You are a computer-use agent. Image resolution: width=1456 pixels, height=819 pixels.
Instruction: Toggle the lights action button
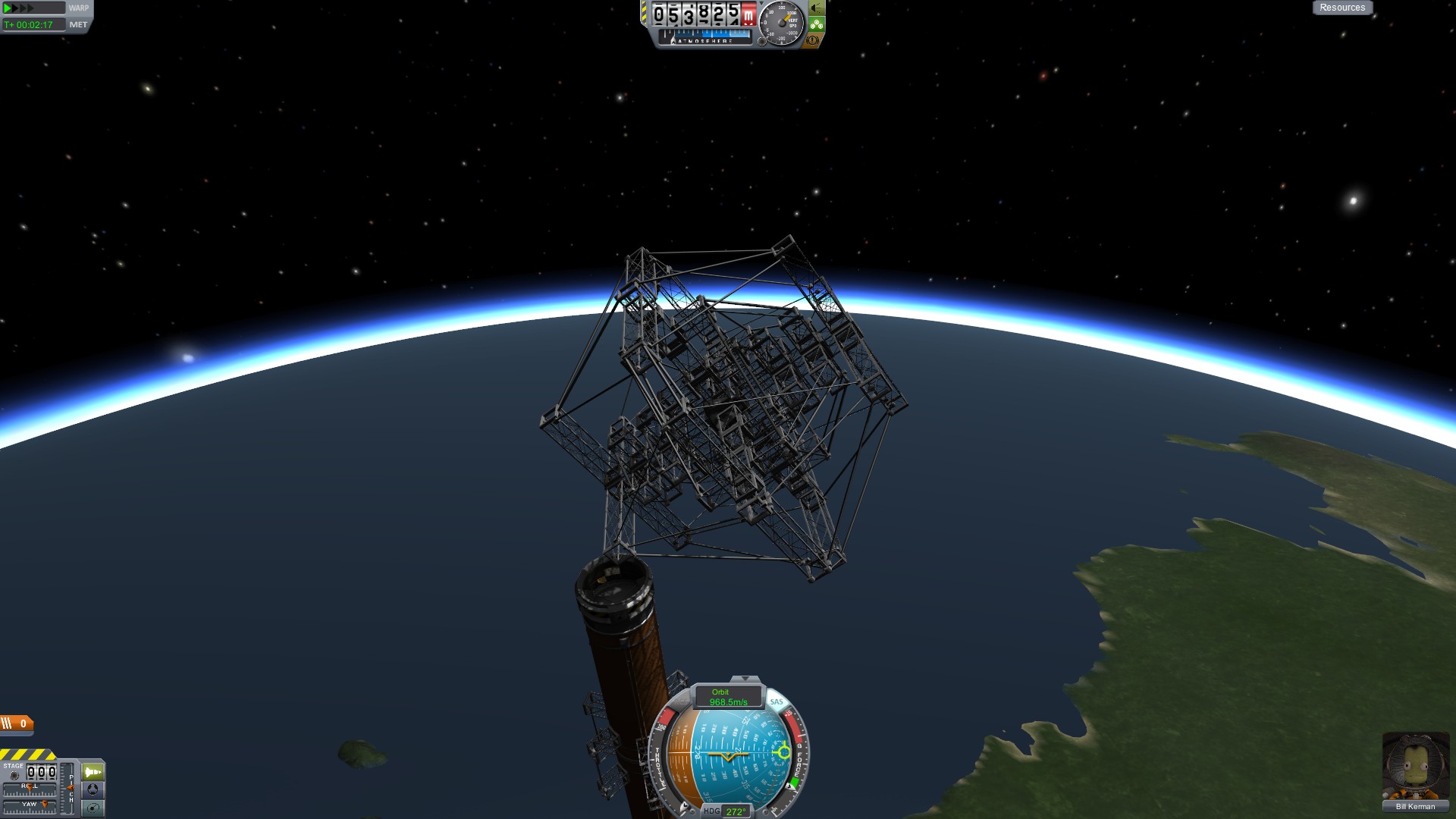pyautogui.click(x=816, y=8)
